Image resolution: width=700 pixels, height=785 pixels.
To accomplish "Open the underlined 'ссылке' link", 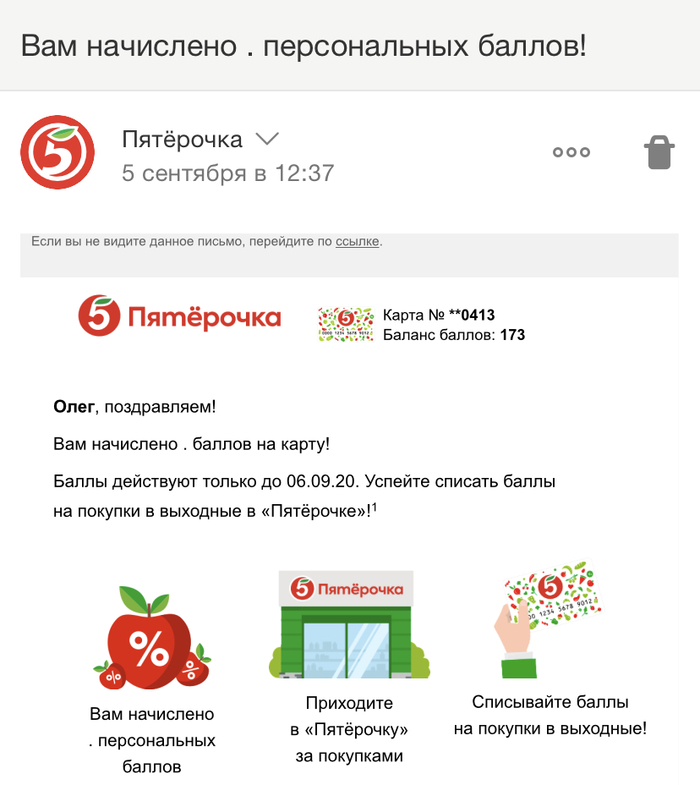I will coord(357,241).
